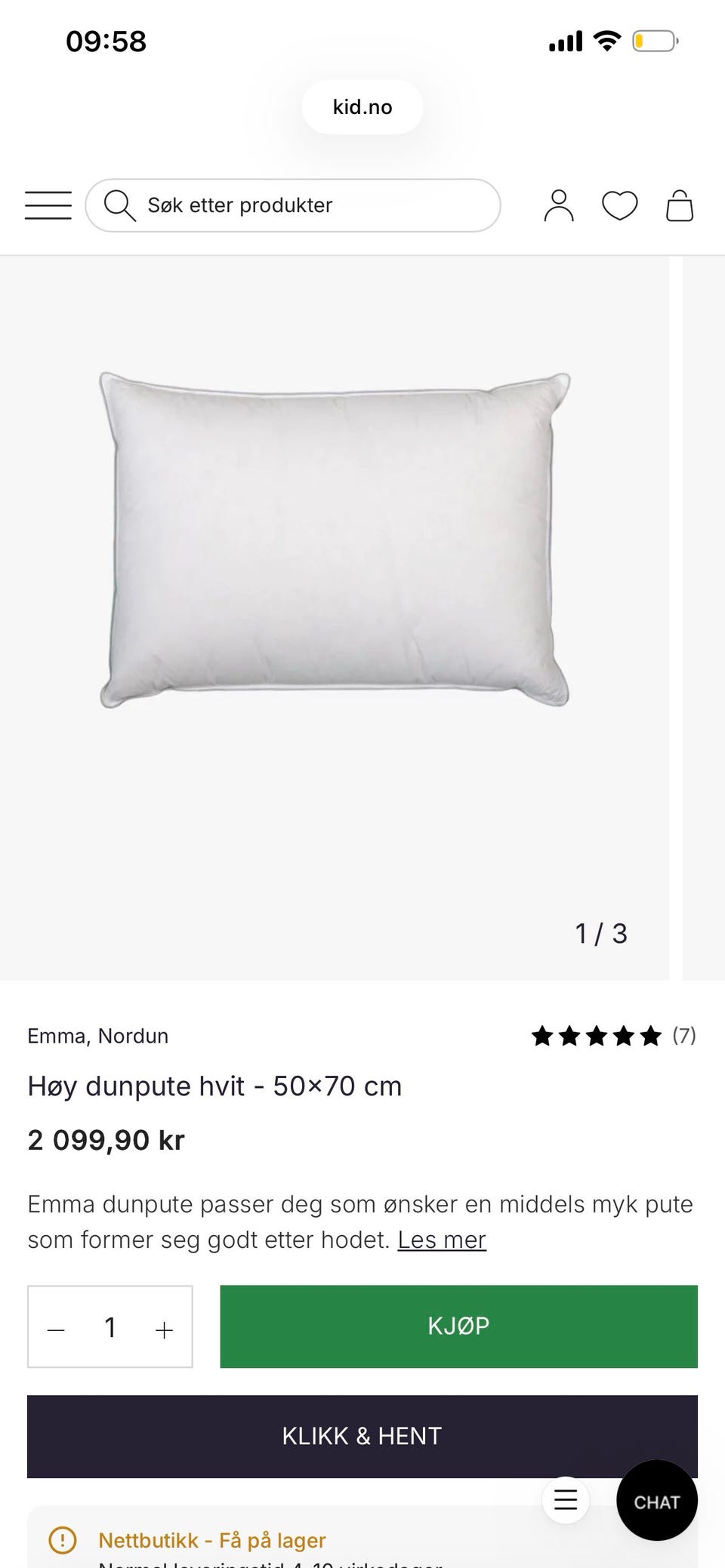Tap the Les mer link
Viewport: 725px width, 1568px height.
point(442,1240)
